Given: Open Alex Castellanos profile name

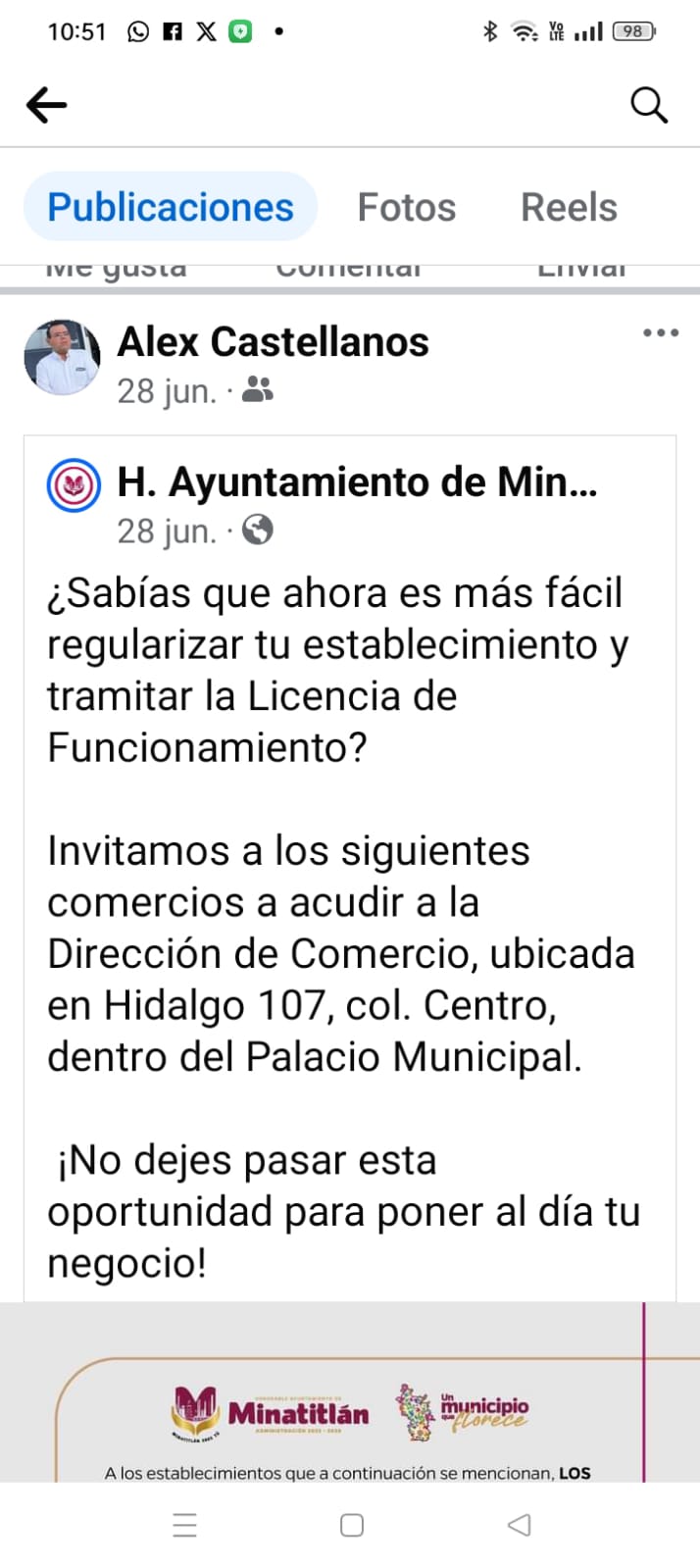Looking at the screenshot, I should pos(273,342).
